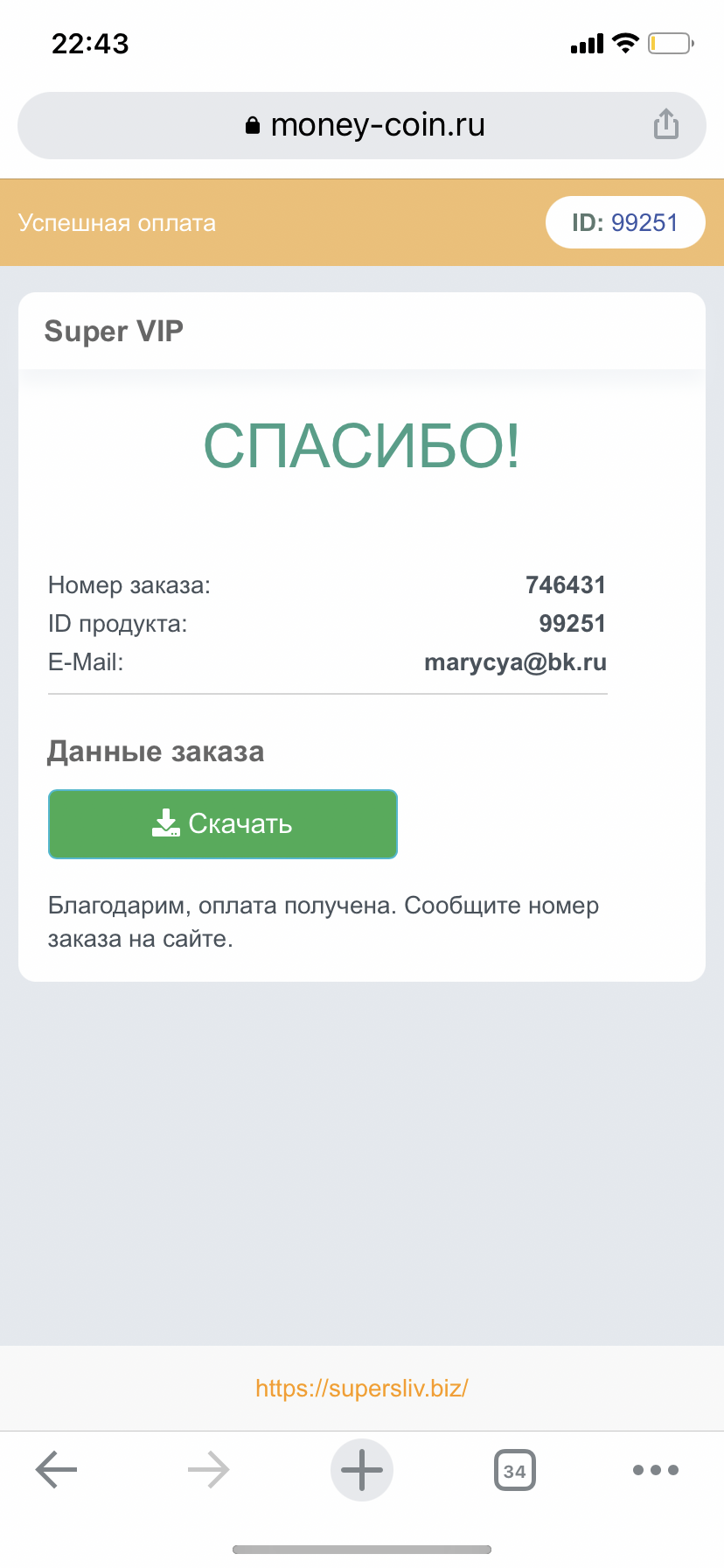Share the page via share icon
724x1568 pixels.
click(666, 124)
